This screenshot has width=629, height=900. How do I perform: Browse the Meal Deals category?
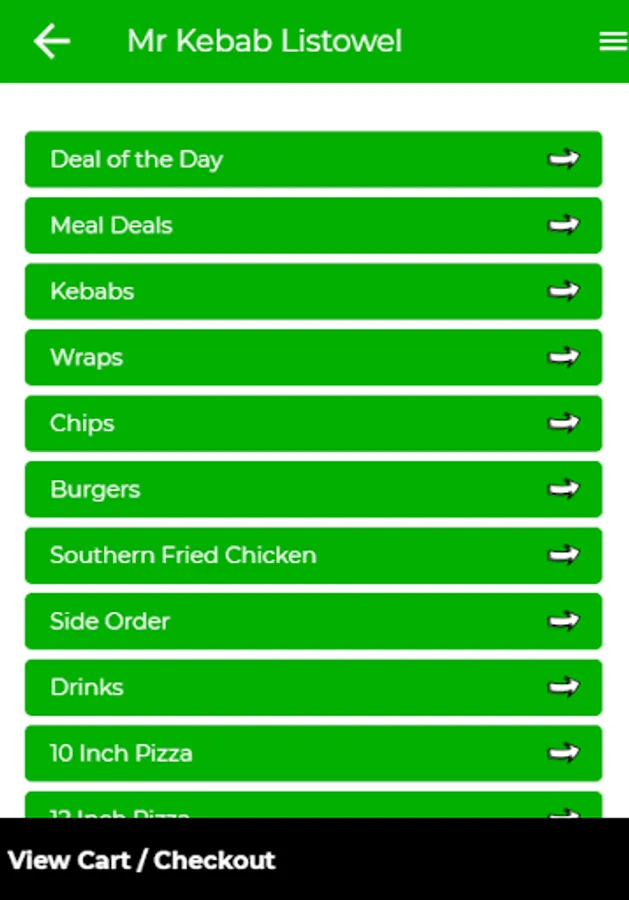click(x=313, y=225)
